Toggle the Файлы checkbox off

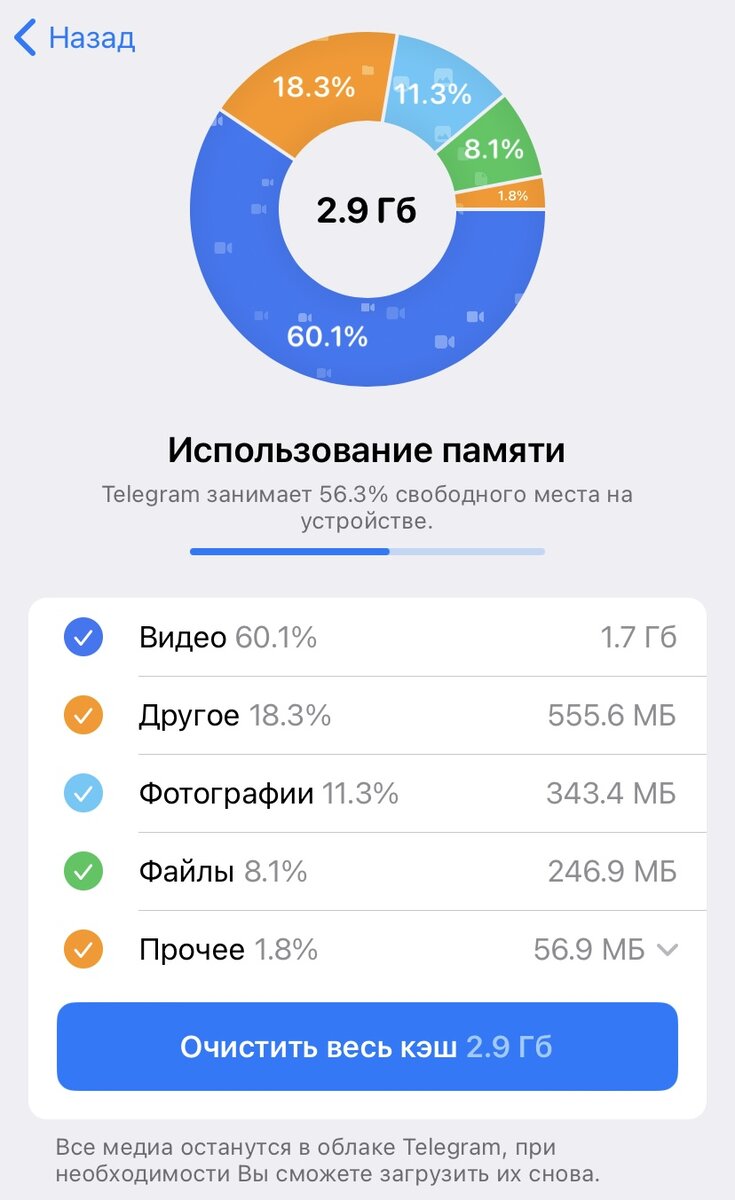(x=84, y=871)
